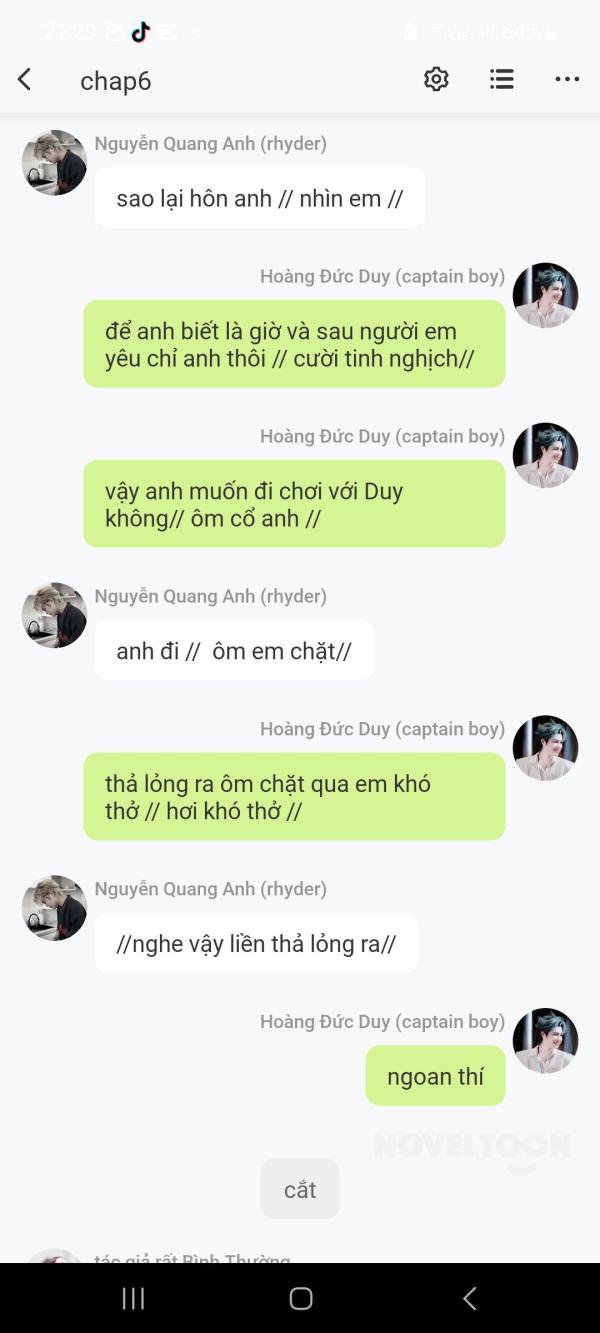The image size is (600, 1333).
Task: Go back from chap6
Action: 25,80
